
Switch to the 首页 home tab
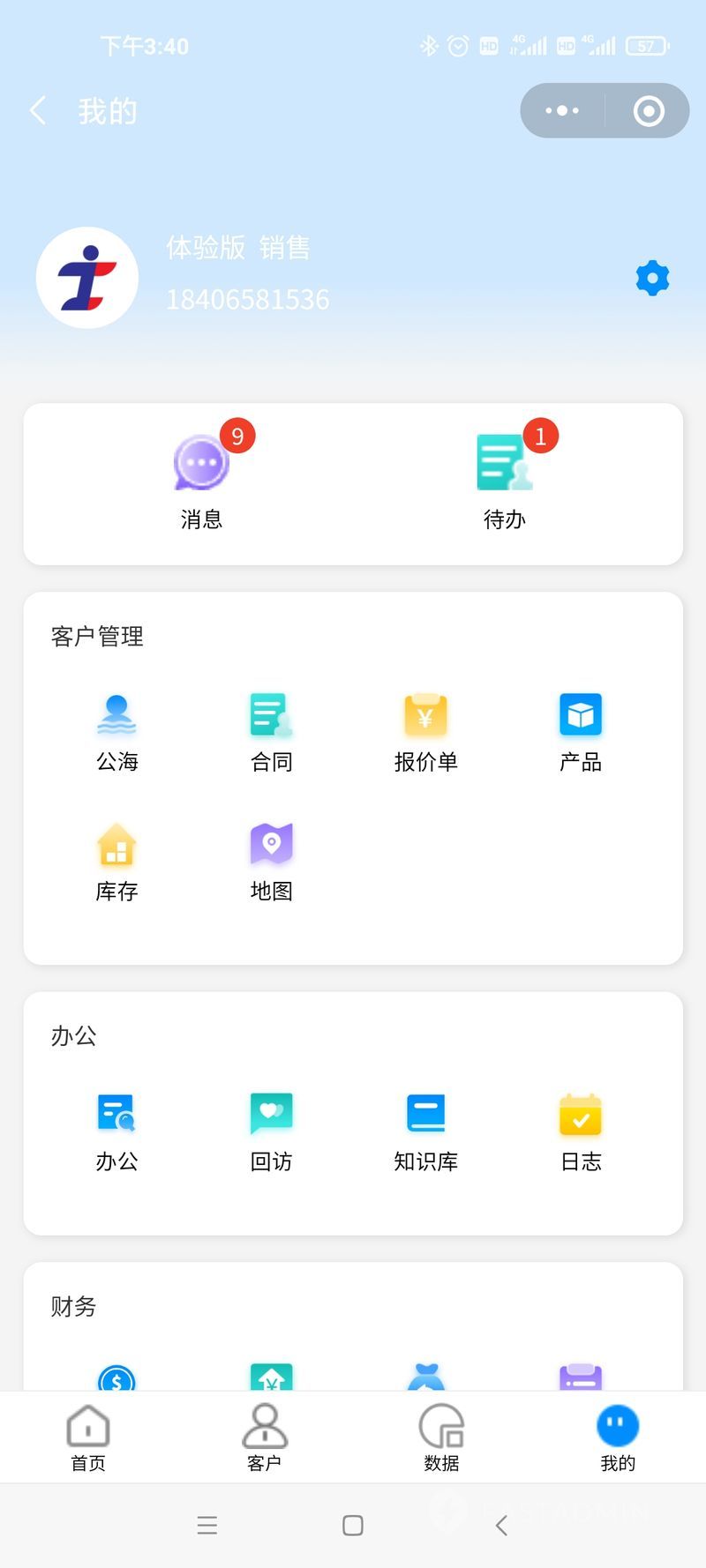pos(88,1437)
